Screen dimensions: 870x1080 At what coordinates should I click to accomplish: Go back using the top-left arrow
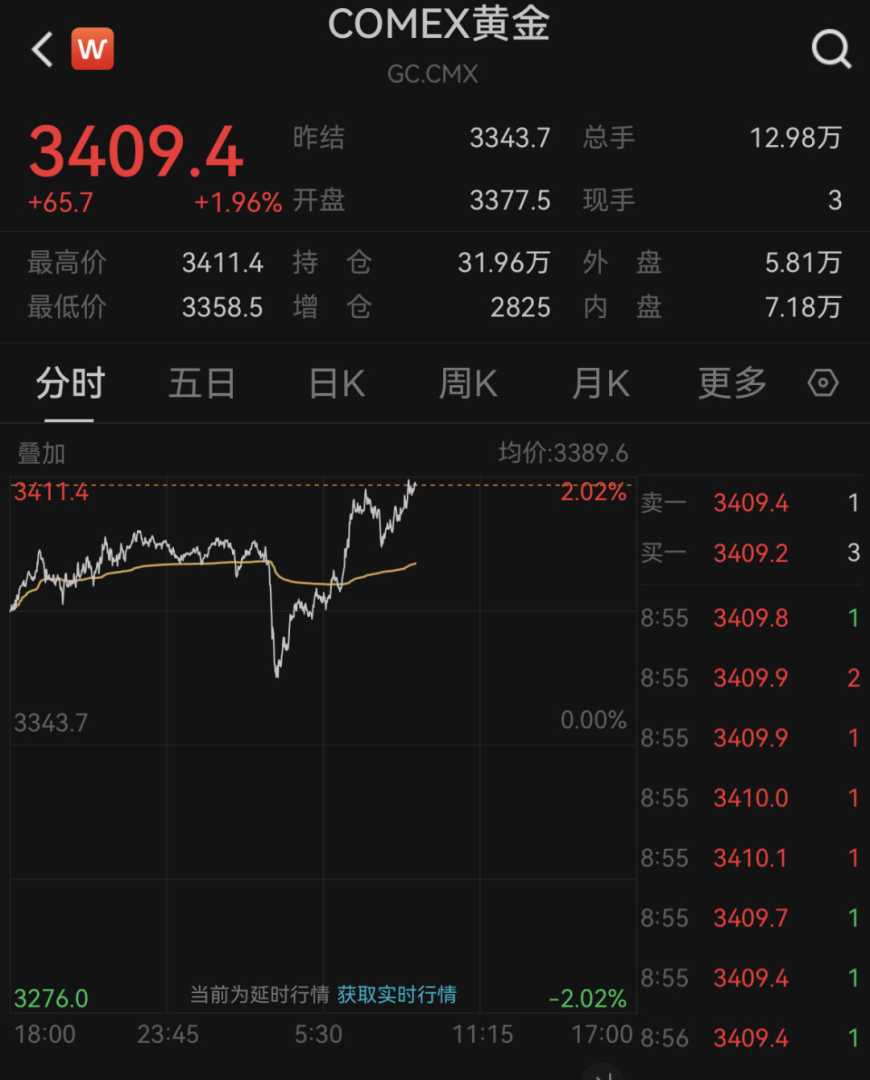click(x=42, y=49)
